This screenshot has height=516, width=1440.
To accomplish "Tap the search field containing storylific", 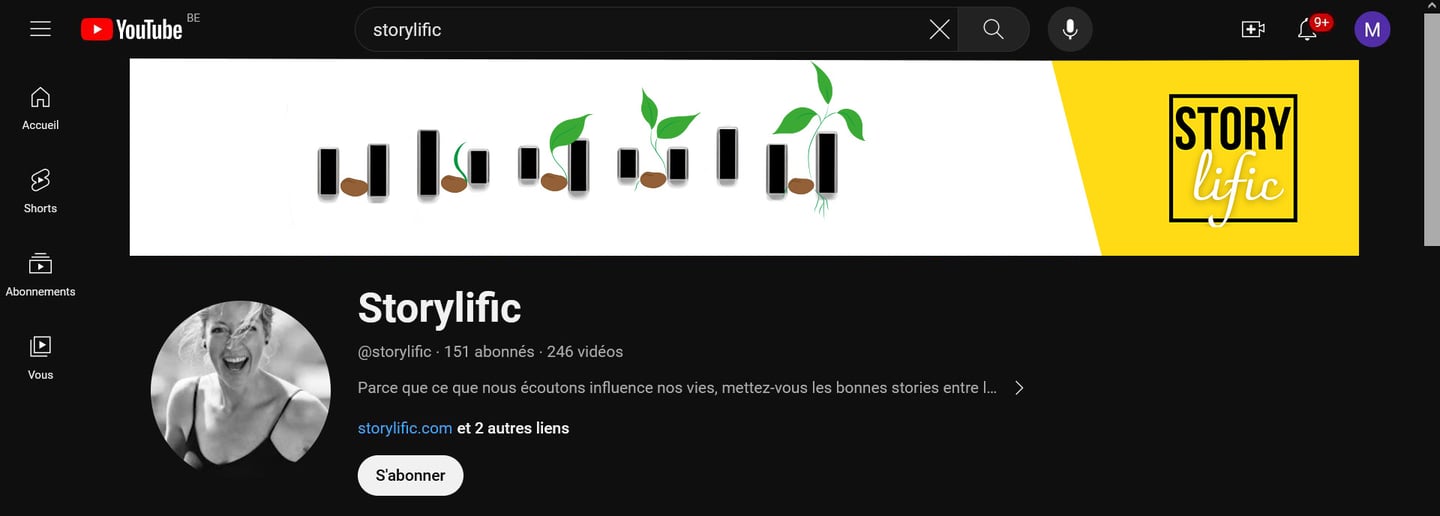I will point(640,30).
